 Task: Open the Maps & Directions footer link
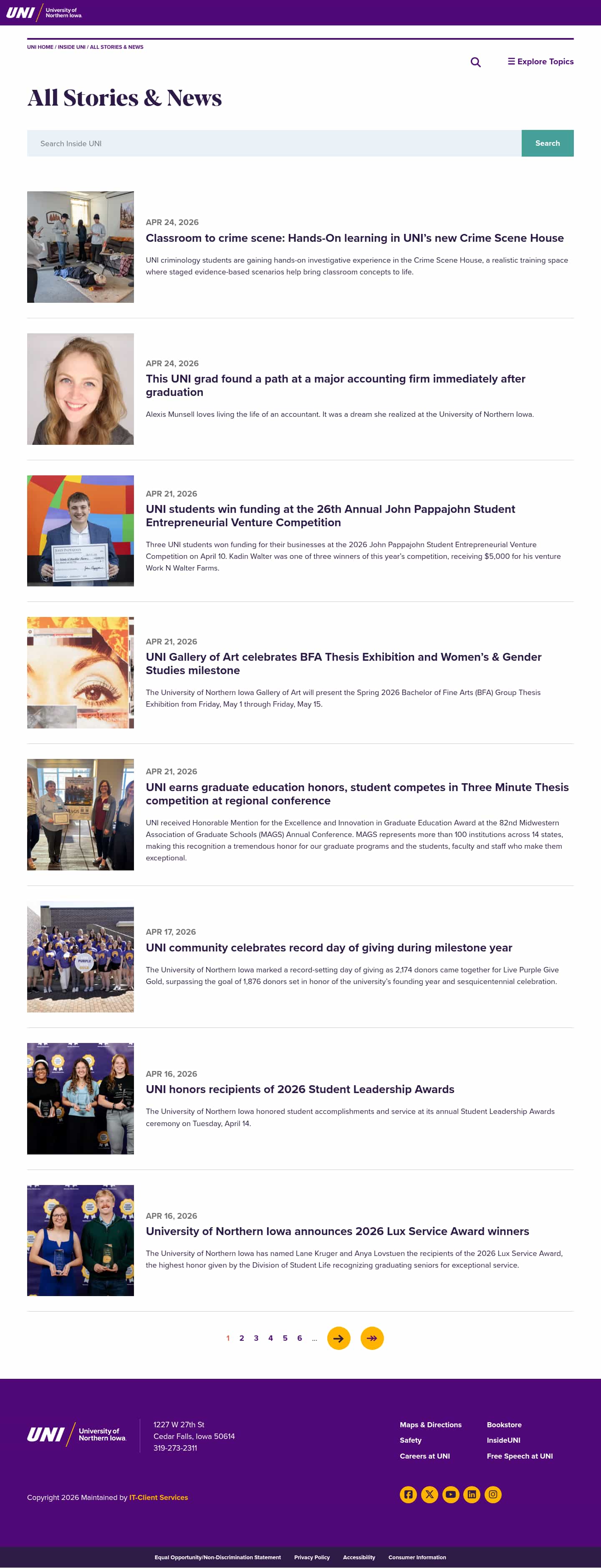pyautogui.click(x=430, y=1424)
